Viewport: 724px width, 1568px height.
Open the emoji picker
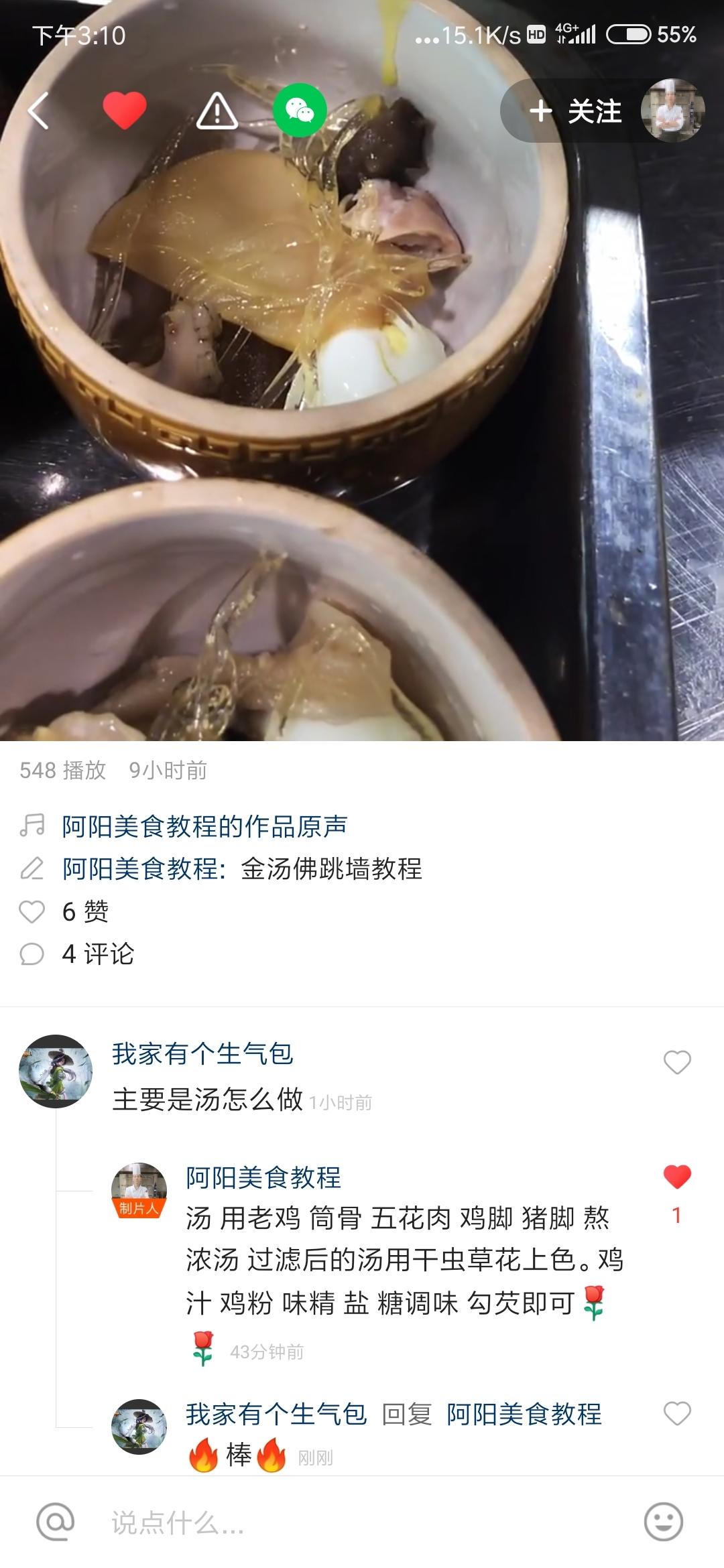pos(664,1522)
